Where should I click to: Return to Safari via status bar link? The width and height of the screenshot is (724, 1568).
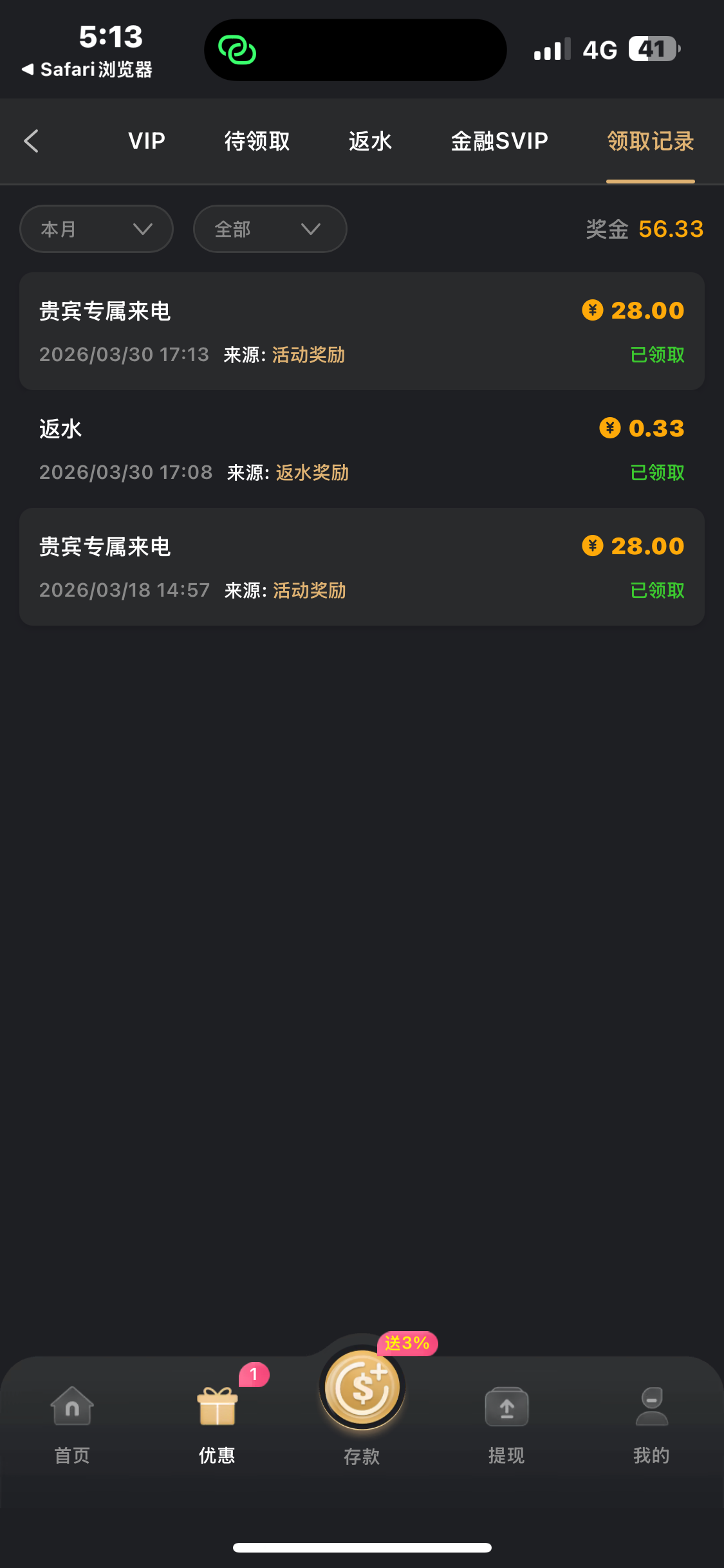(x=88, y=70)
